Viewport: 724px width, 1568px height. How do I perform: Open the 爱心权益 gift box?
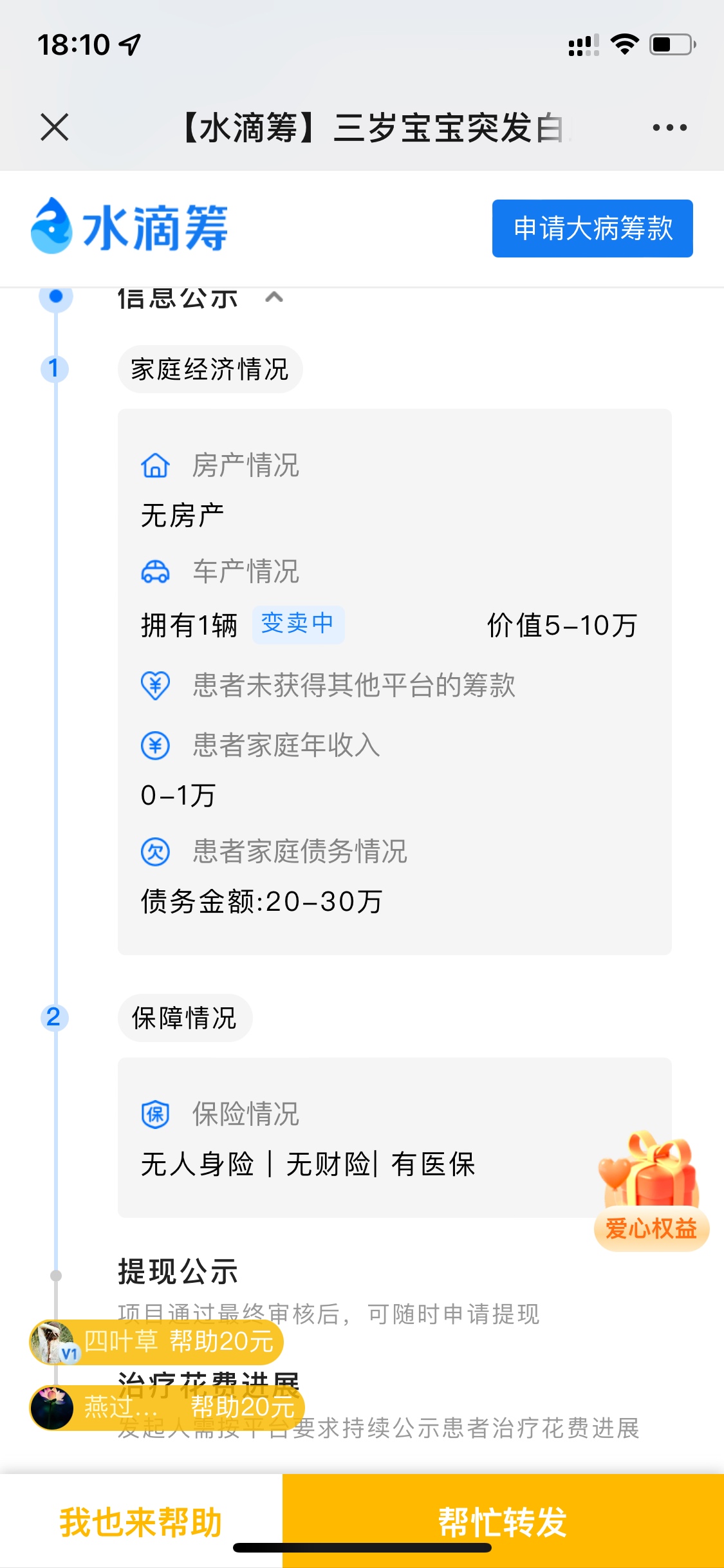651,1191
